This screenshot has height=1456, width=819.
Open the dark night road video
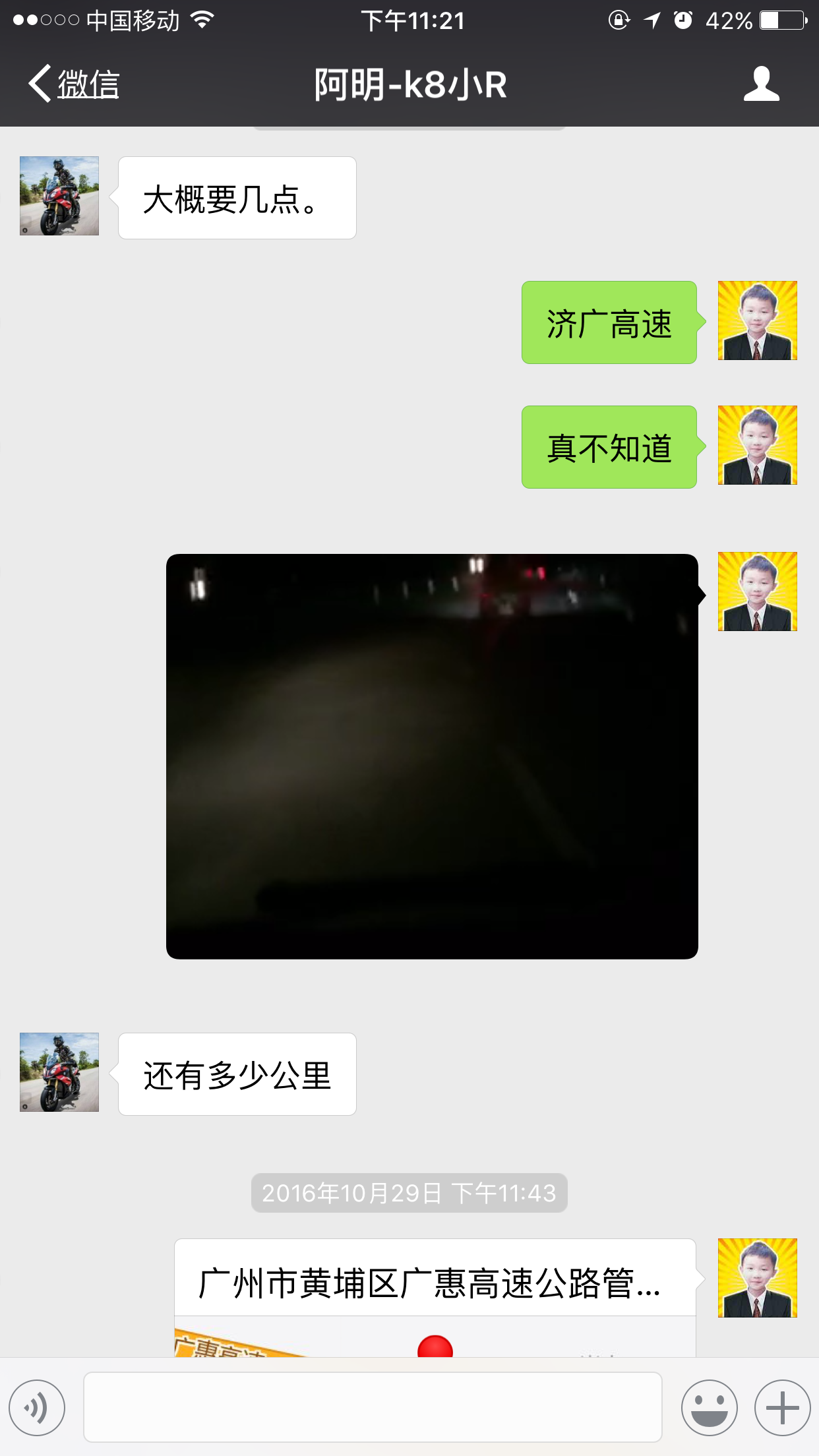click(x=432, y=756)
